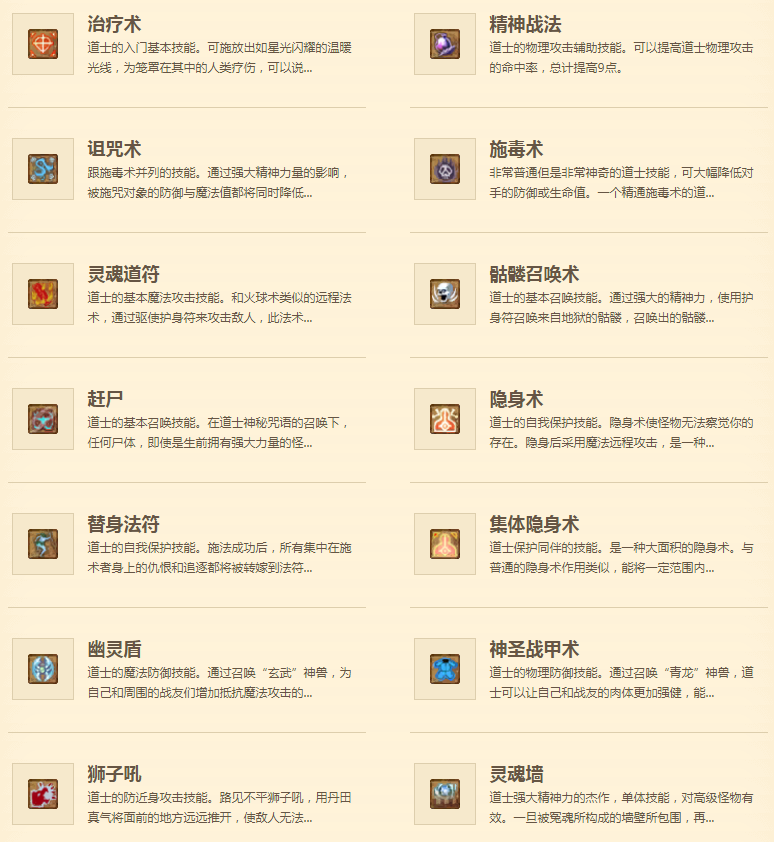Tap the 集体隐身术 skill item
Viewport: 774px width, 842px height.
[534, 525]
